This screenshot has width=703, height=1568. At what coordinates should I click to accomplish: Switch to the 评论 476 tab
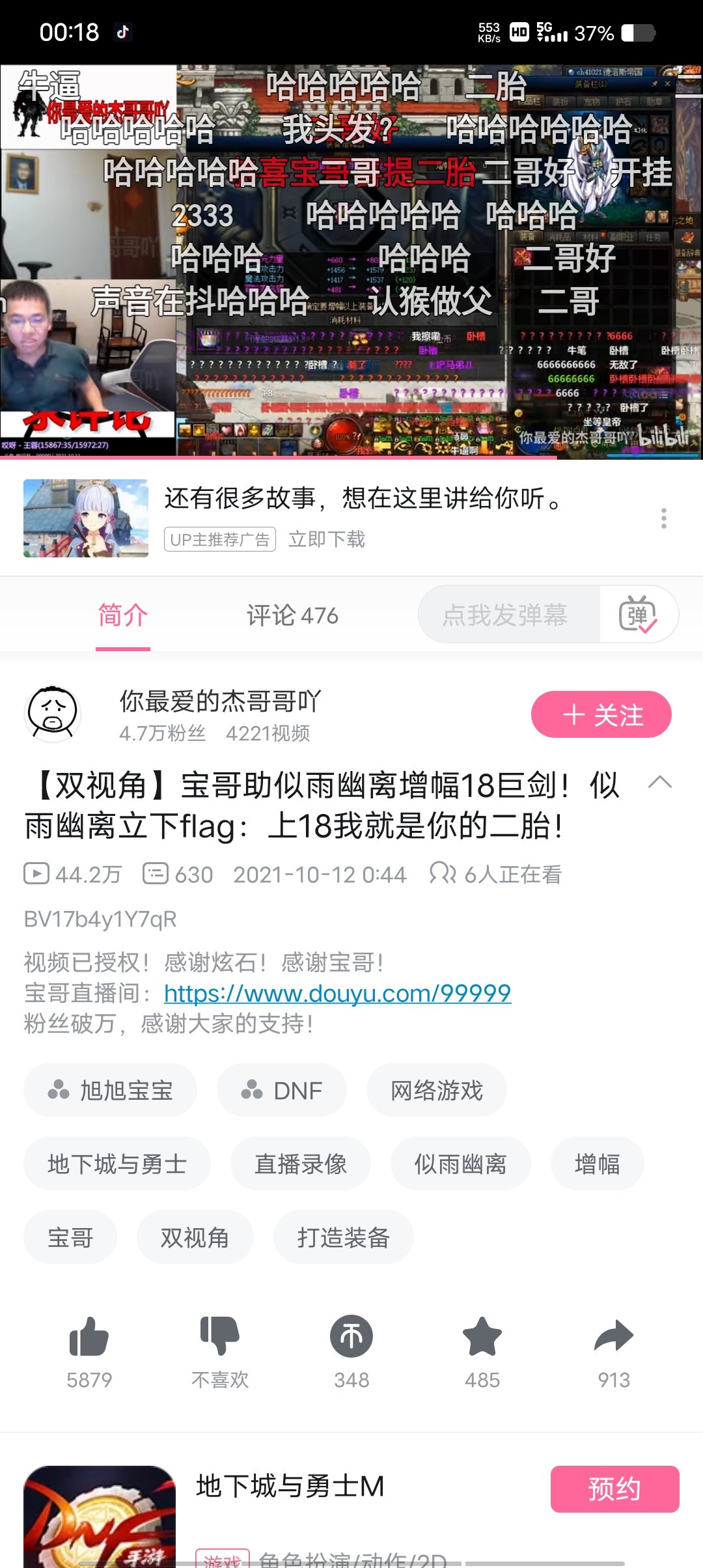click(x=292, y=615)
